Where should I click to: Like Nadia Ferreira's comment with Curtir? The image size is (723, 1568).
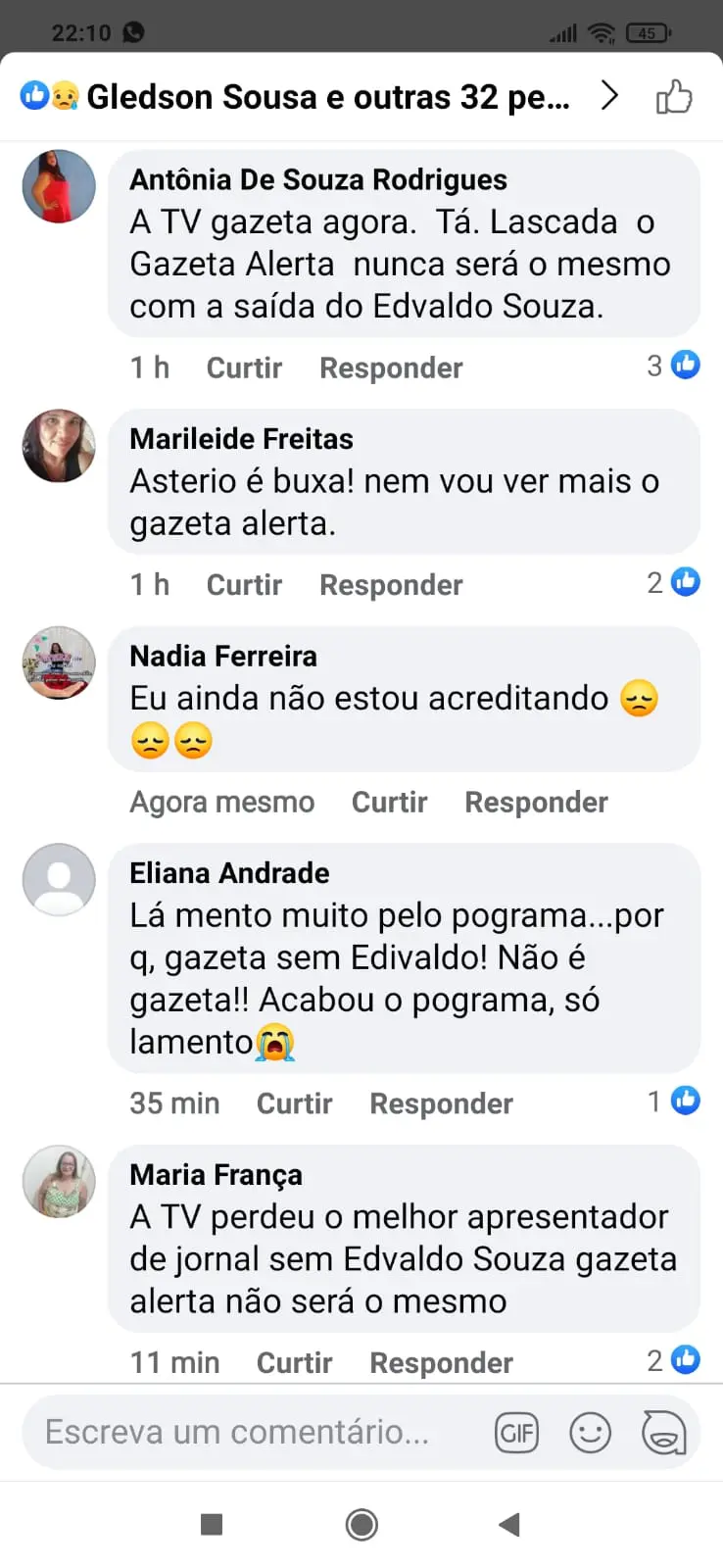[x=389, y=802]
